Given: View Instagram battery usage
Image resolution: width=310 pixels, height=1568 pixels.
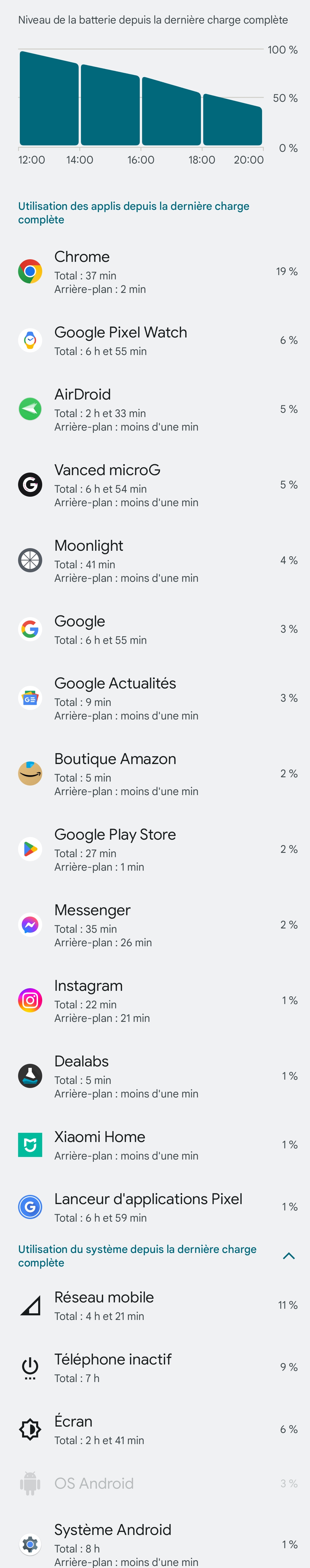Looking at the screenshot, I should click(155, 1000).
